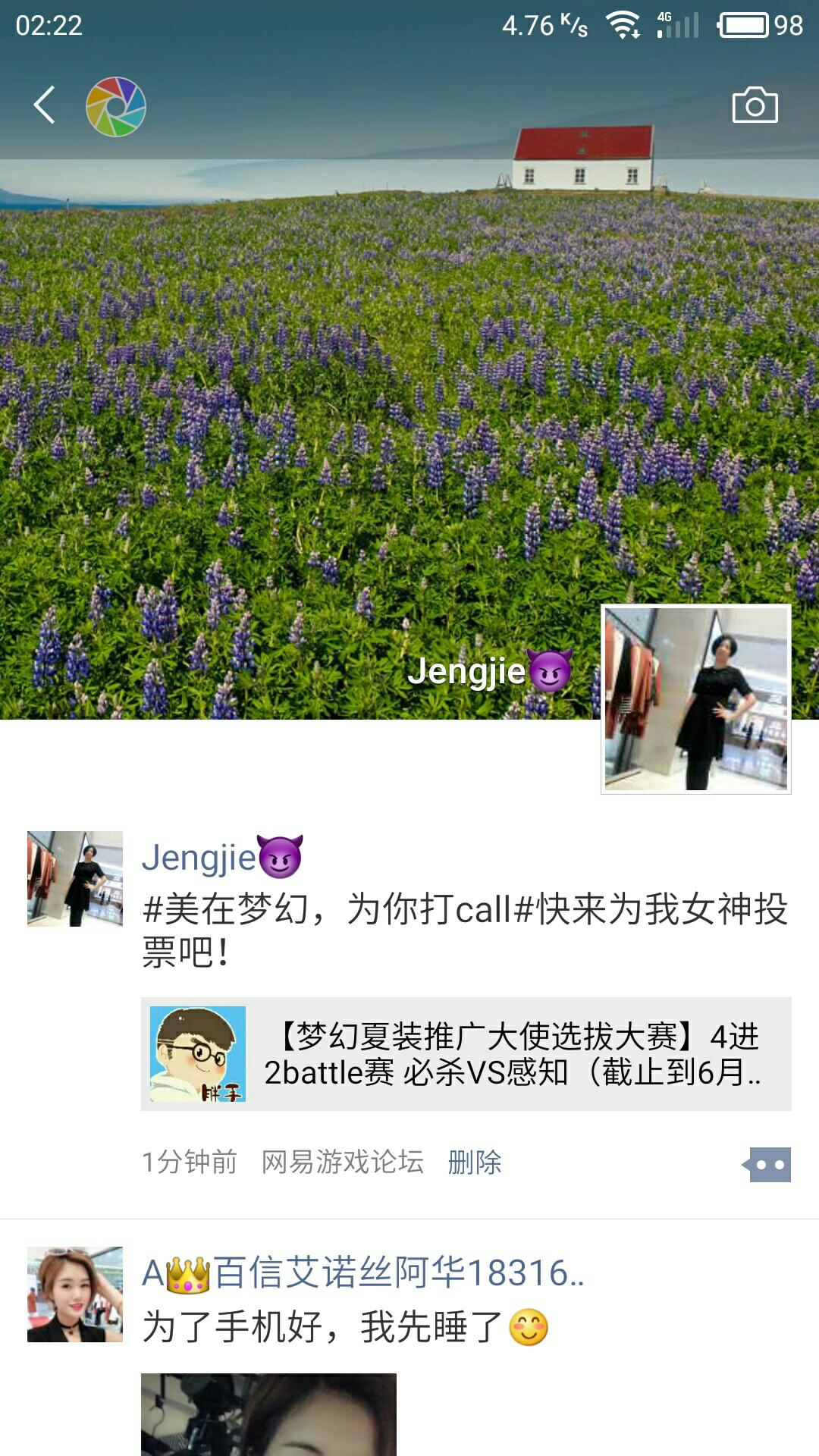Tap the lavender field cover photo
Screen dimensions: 819x1456
coord(303,417)
